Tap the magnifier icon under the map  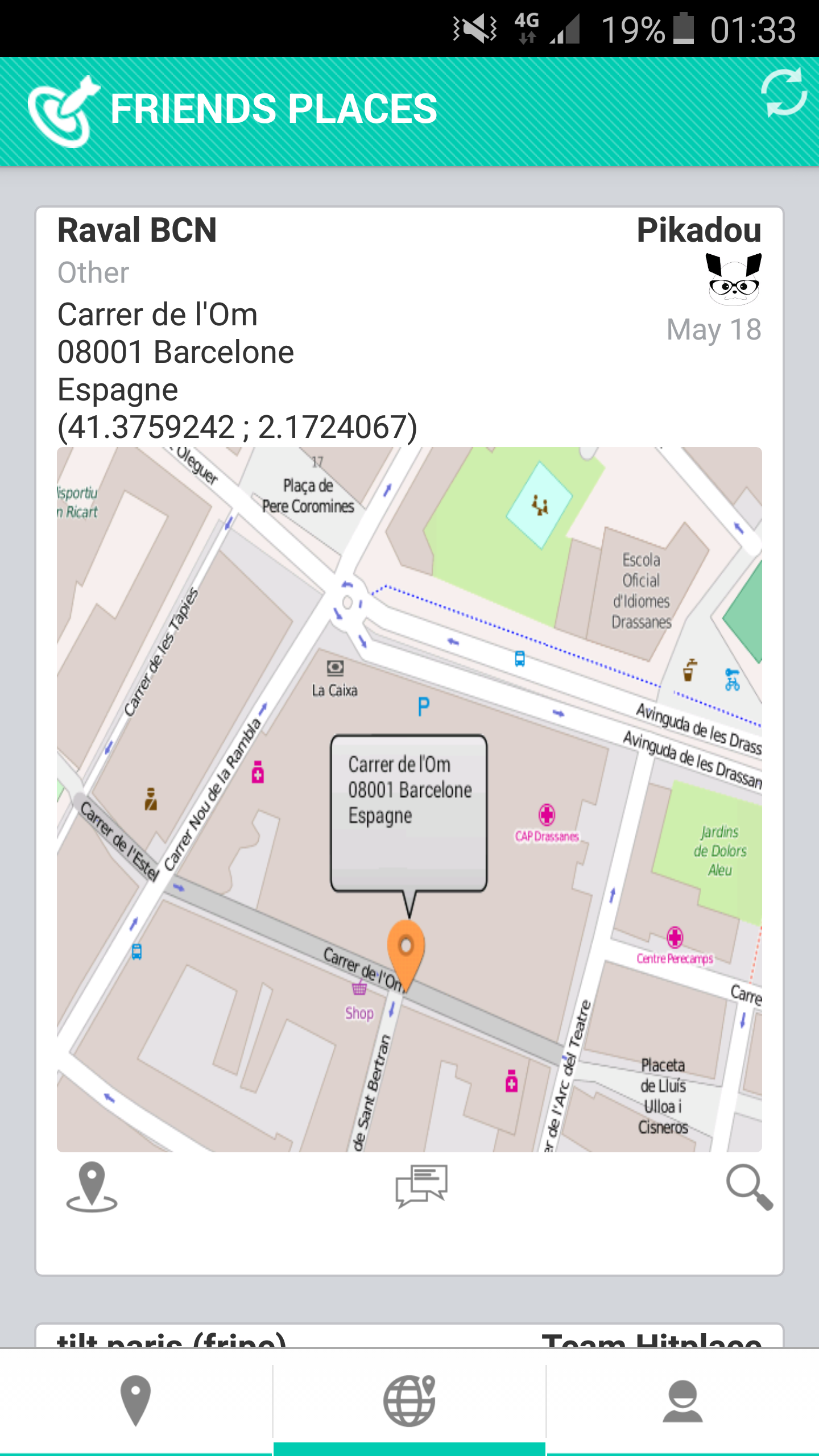750,1187
